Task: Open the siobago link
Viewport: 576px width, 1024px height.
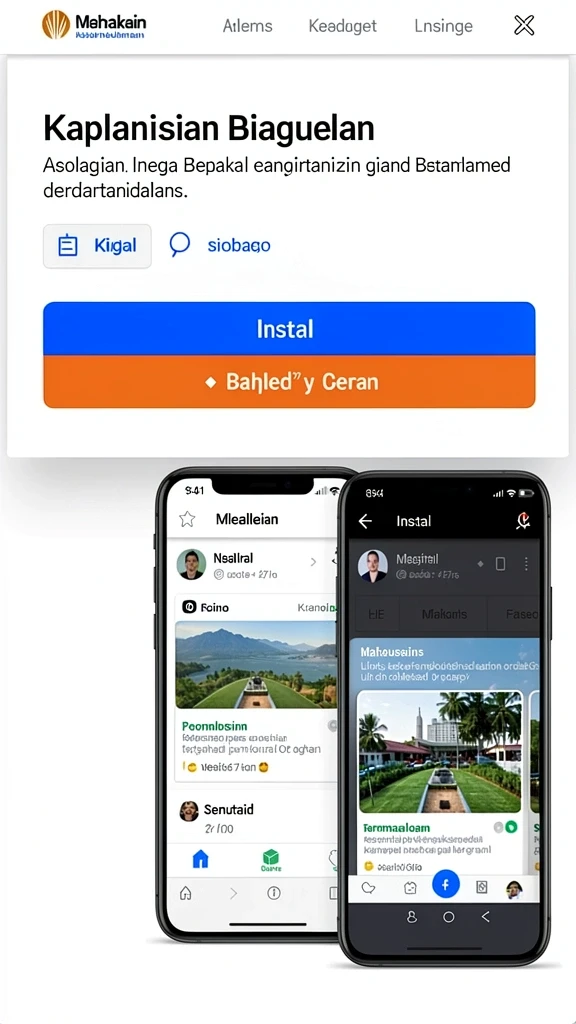Action: pyautogui.click(x=219, y=246)
